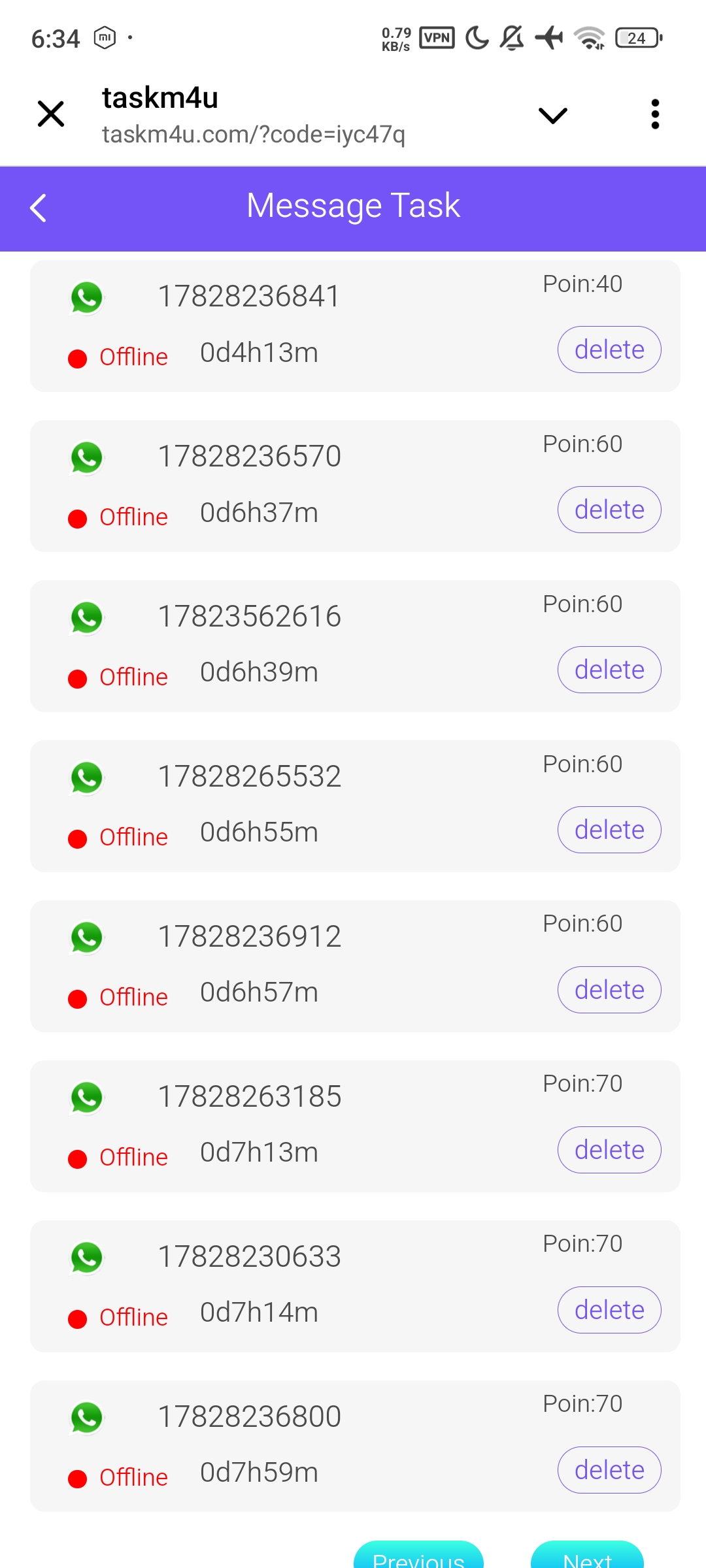Viewport: 706px width, 1568px height.
Task: Go back from Message Task page
Action: pyautogui.click(x=38, y=208)
